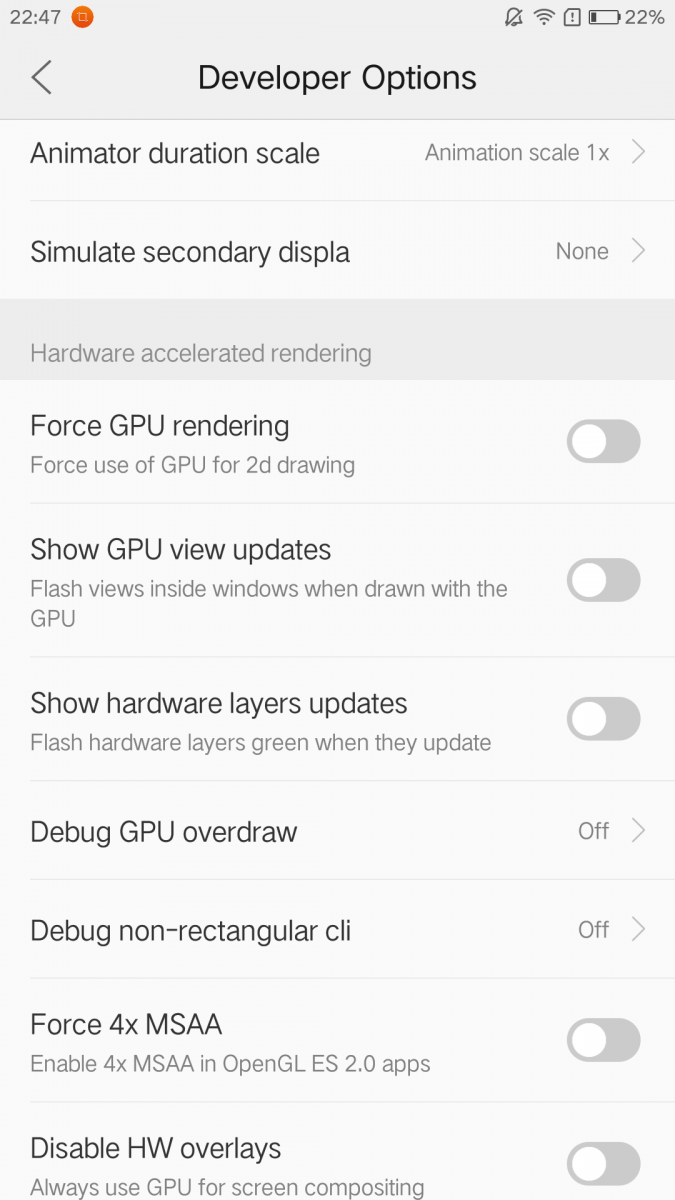Enable Force 4x MSAA
The height and width of the screenshot is (1200, 675).
(x=603, y=1040)
